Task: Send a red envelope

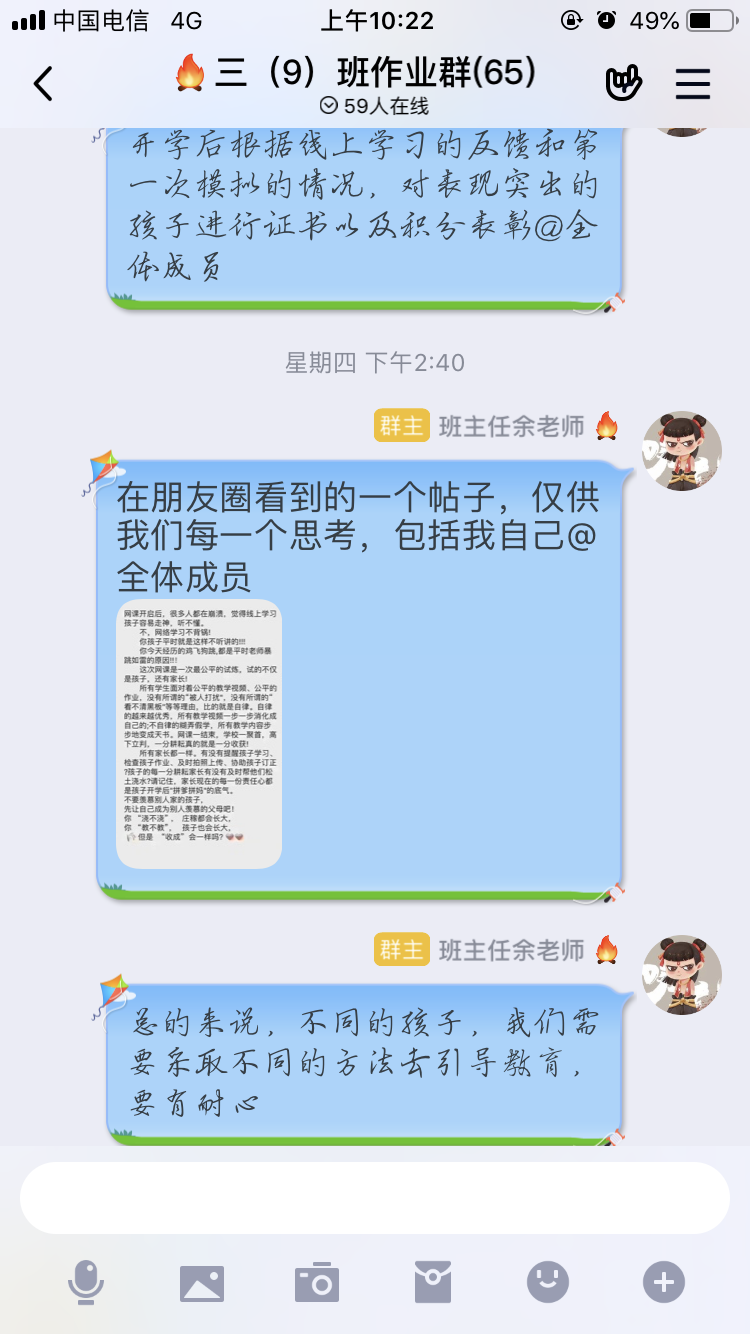Action: click(433, 1282)
